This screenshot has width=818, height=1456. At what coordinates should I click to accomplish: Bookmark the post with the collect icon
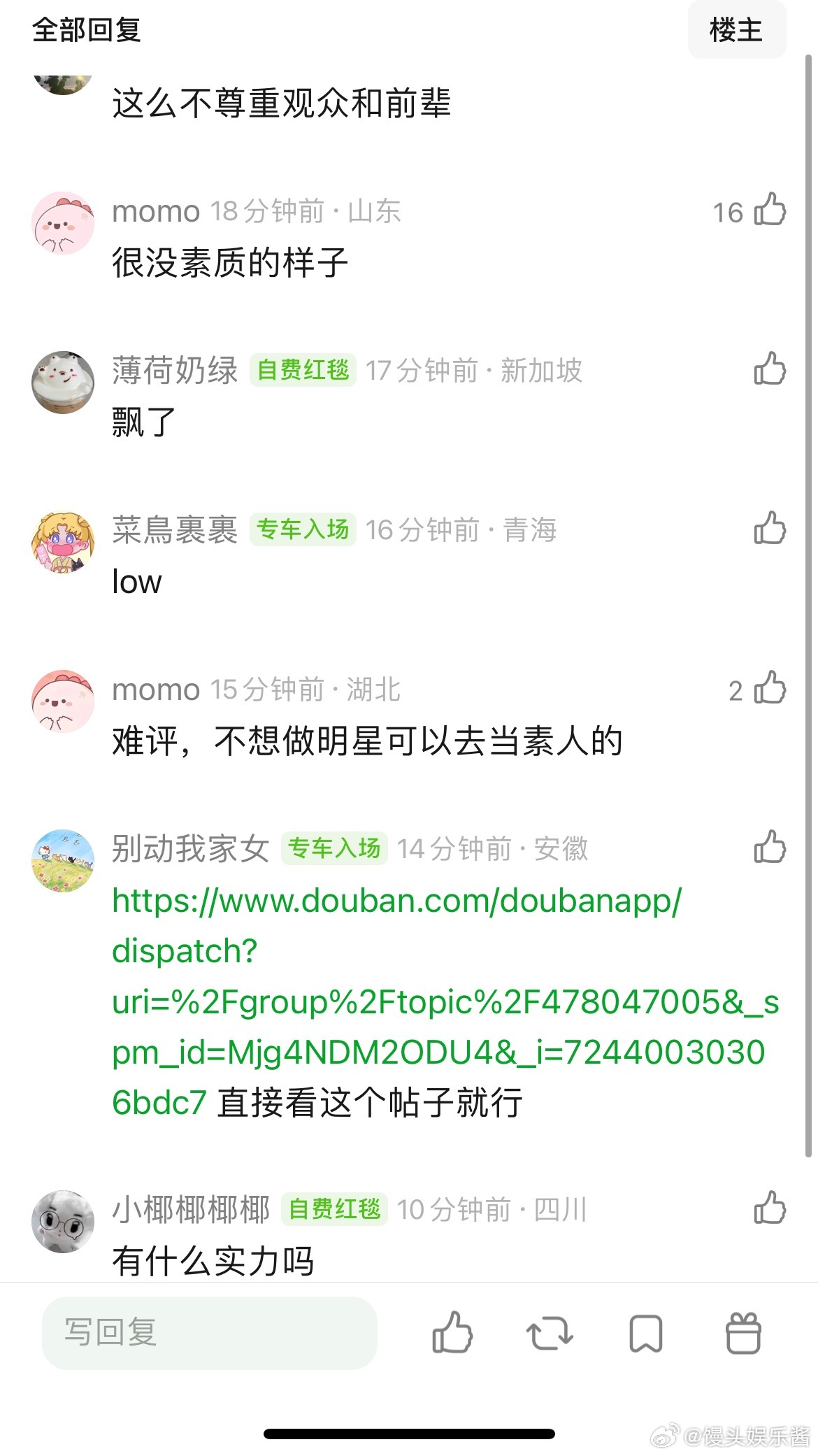647,1332
